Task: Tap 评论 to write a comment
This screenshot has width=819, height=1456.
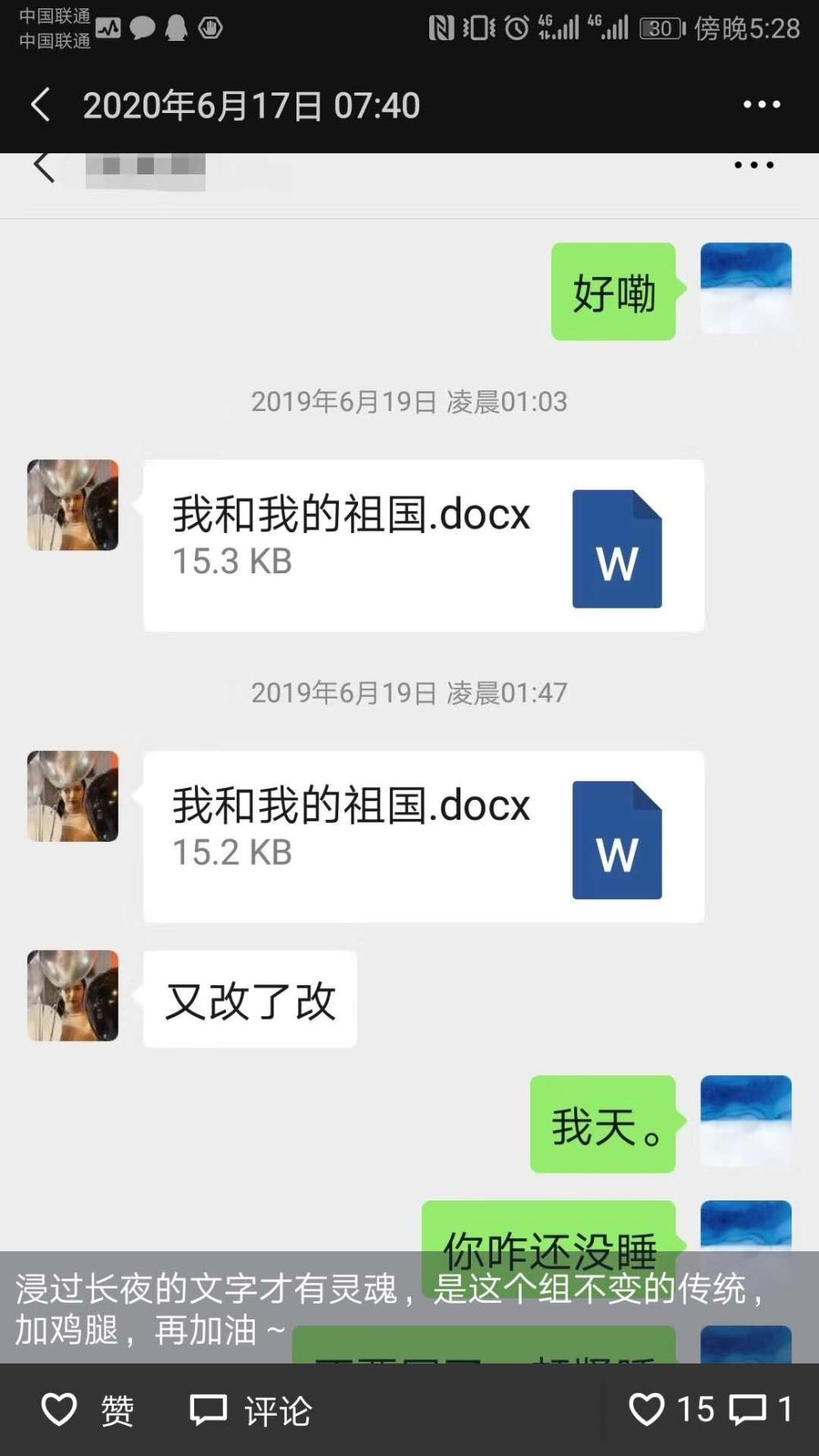Action: pyautogui.click(x=251, y=1410)
